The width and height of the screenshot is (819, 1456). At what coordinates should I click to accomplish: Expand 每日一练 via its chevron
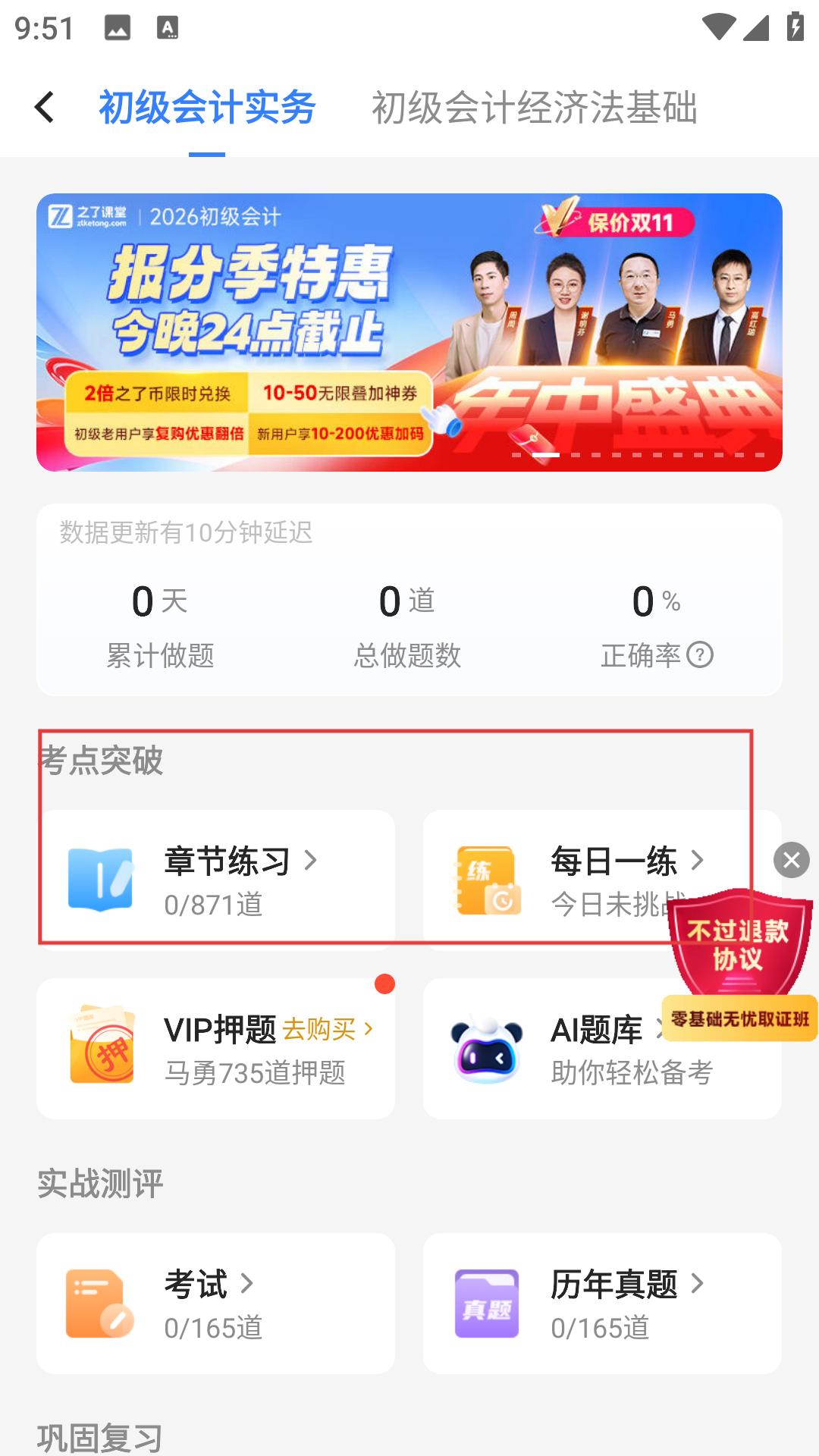pos(698,861)
